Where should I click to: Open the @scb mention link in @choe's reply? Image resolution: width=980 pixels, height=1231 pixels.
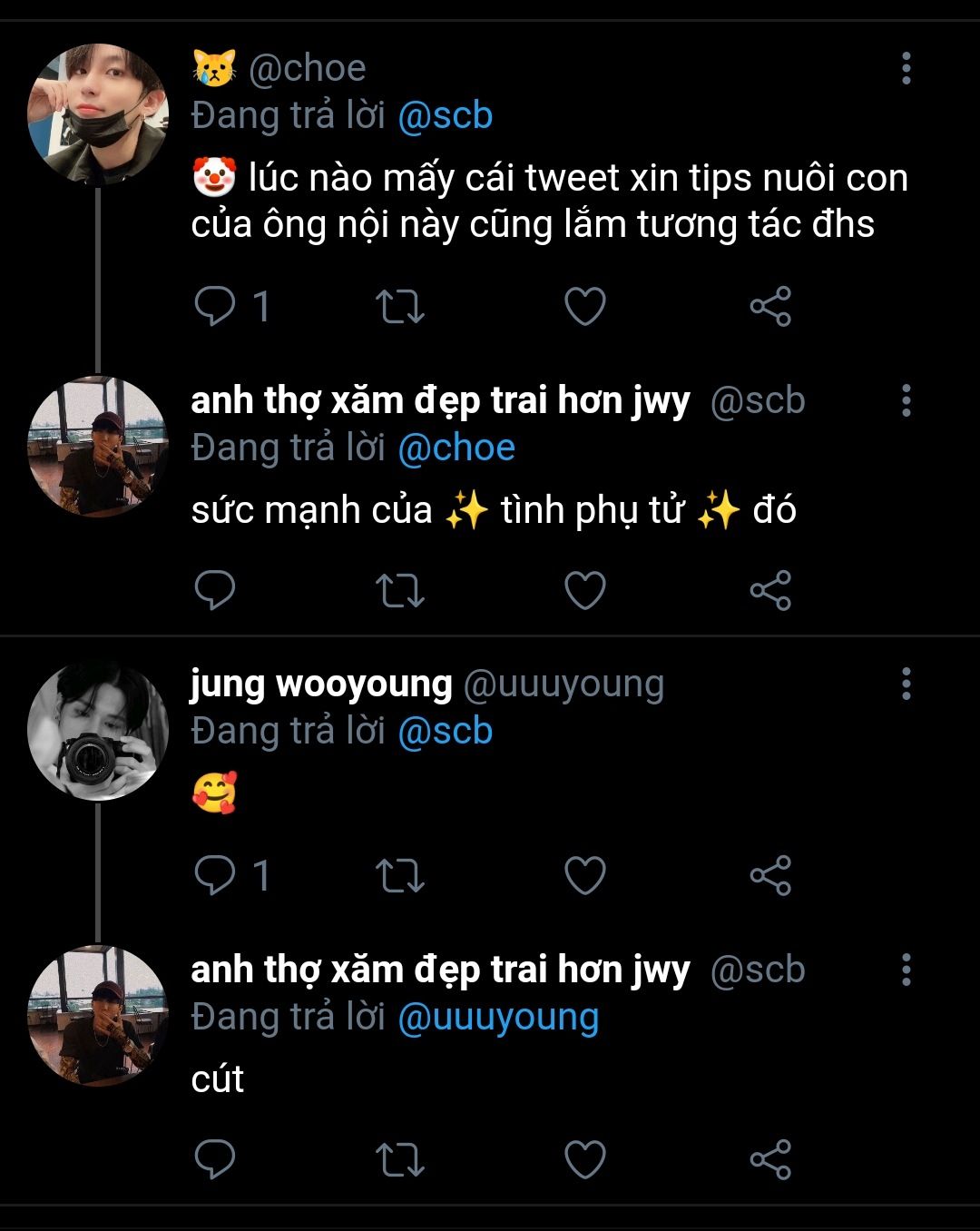(445, 115)
